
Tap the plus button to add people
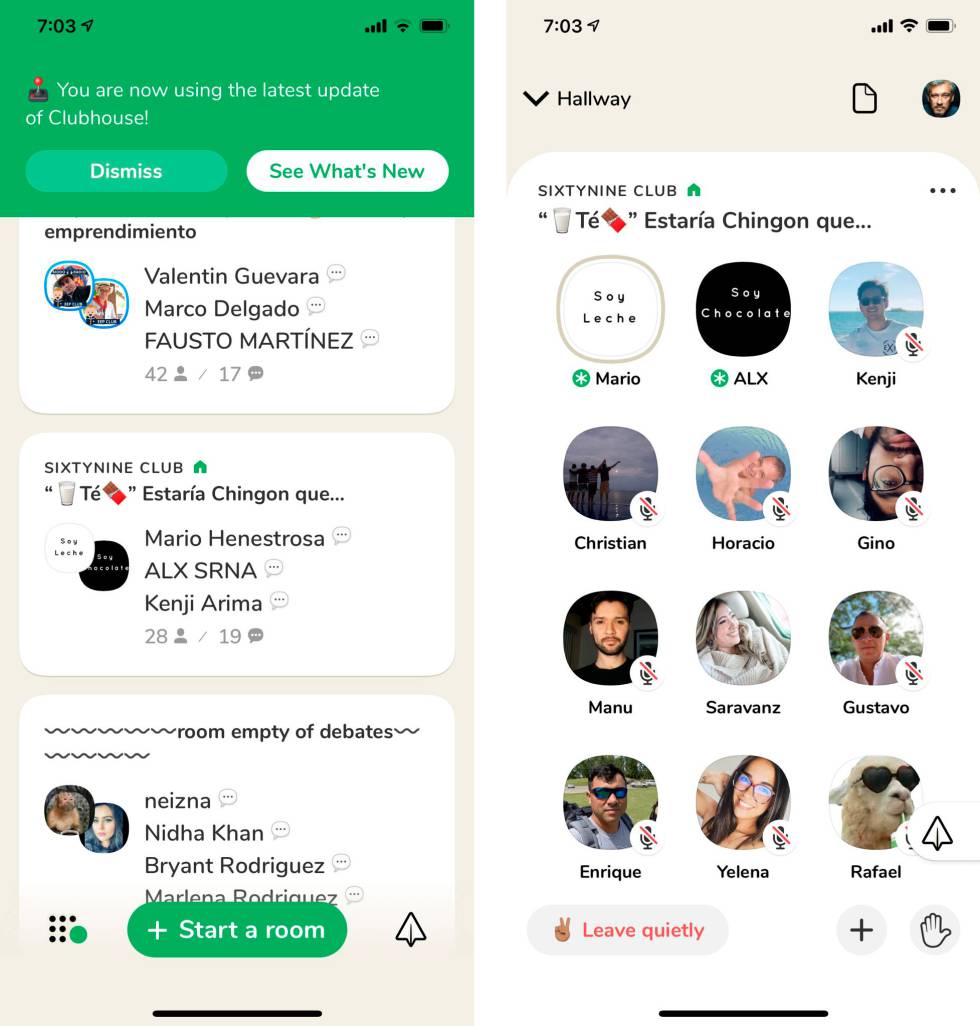(x=861, y=930)
